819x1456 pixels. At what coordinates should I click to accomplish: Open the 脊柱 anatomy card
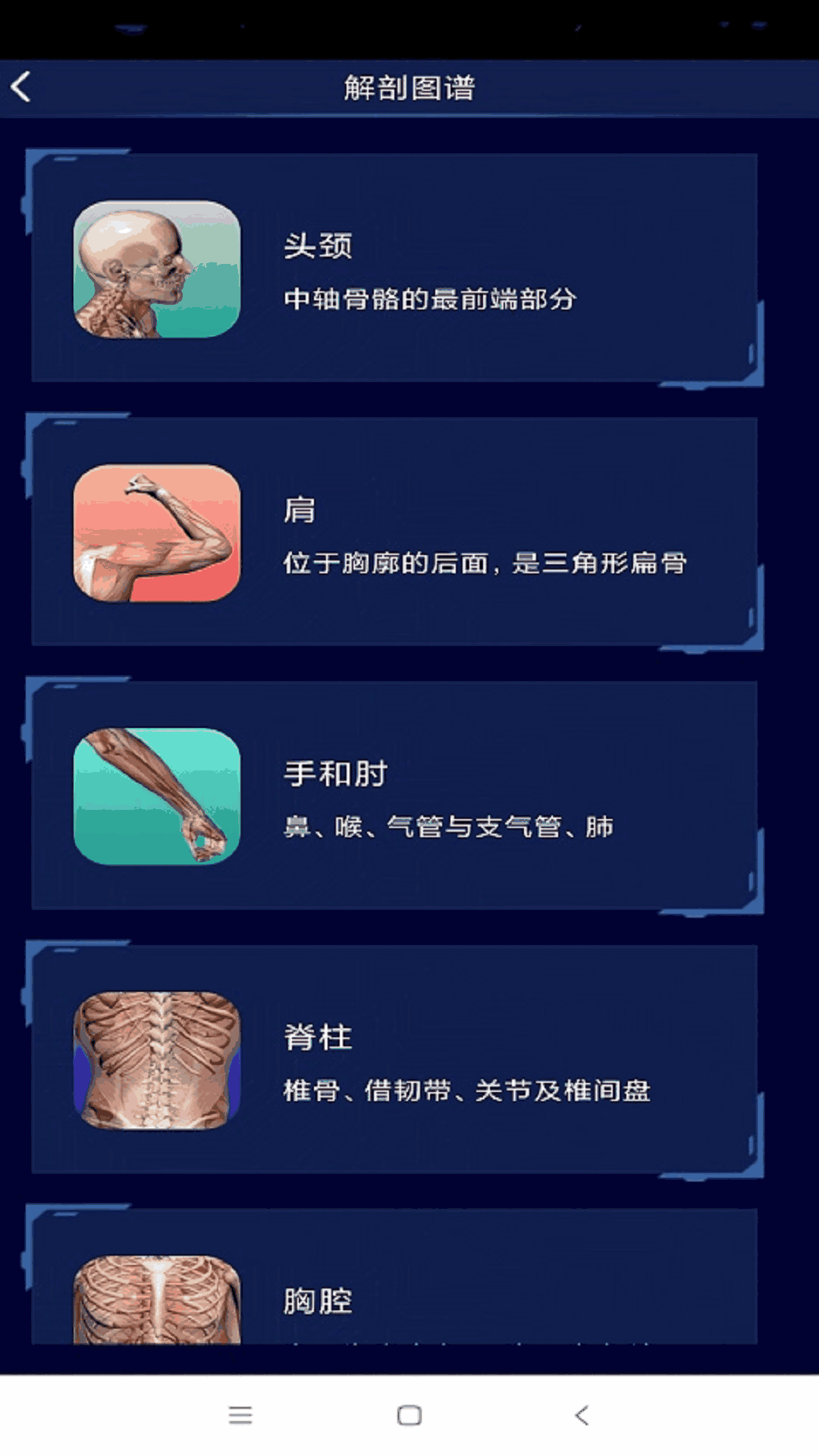pyautogui.click(x=394, y=1060)
